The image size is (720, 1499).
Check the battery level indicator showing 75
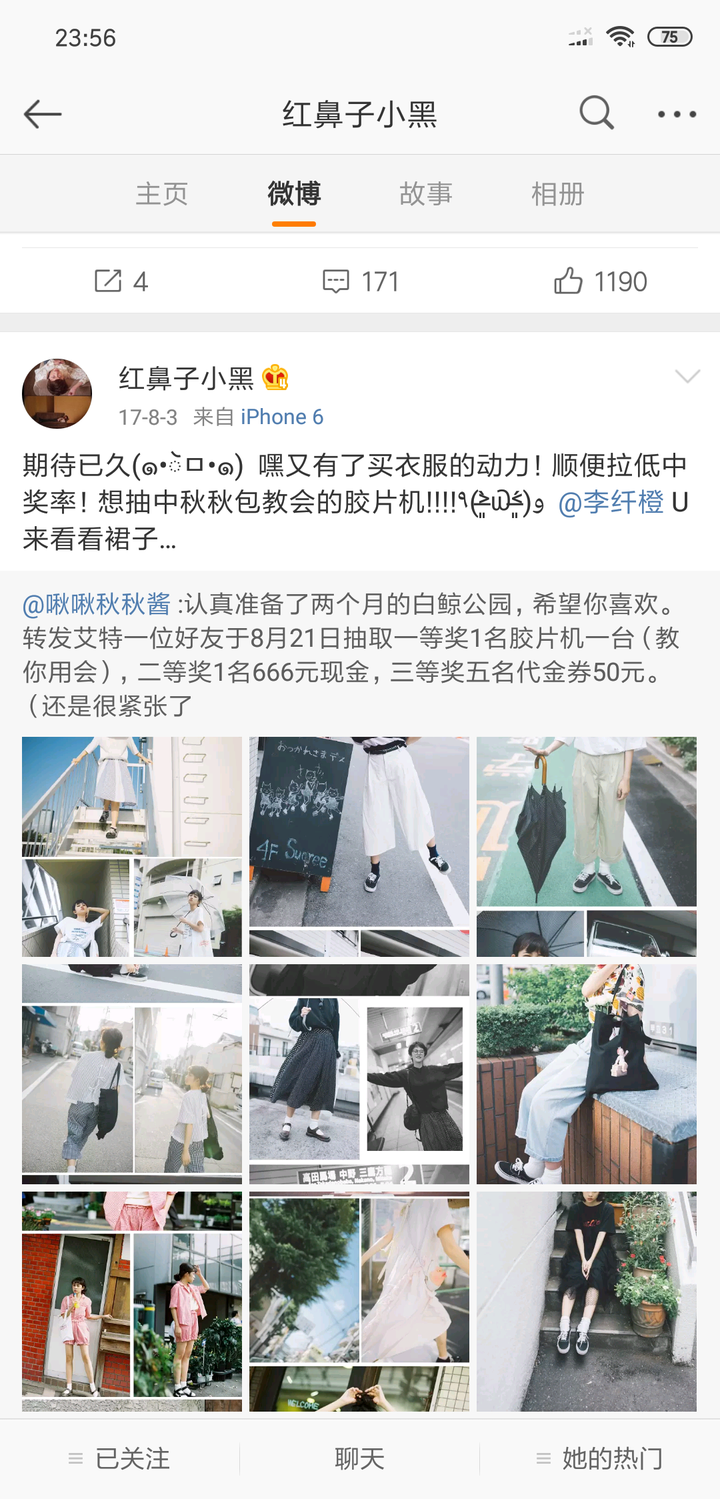pyautogui.click(x=671, y=36)
